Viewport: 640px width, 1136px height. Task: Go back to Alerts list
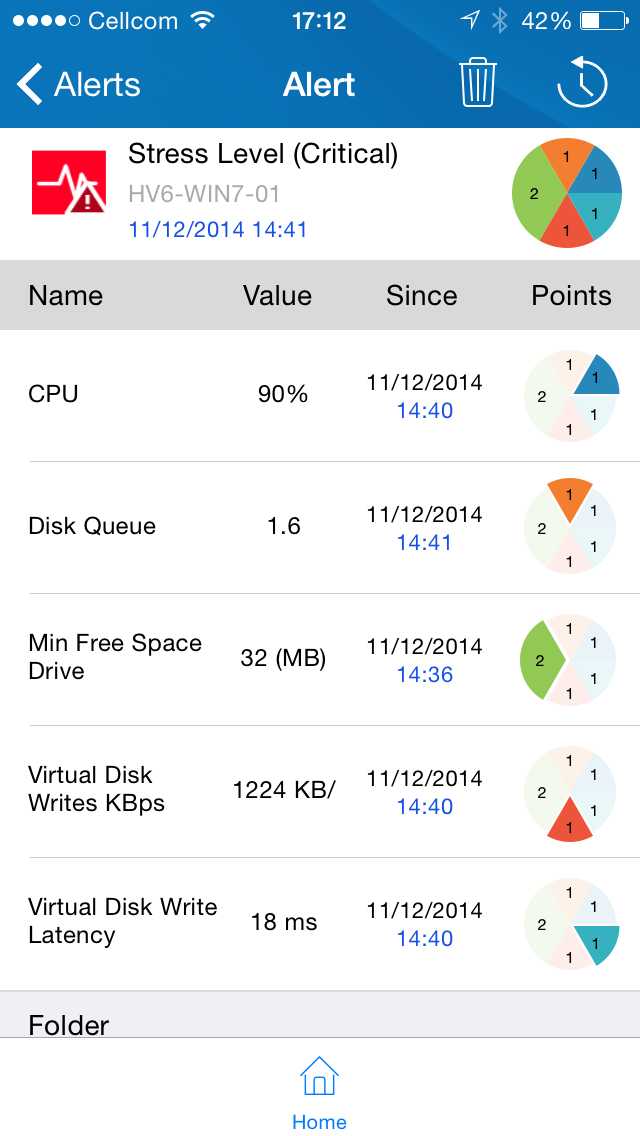click(78, 85)
